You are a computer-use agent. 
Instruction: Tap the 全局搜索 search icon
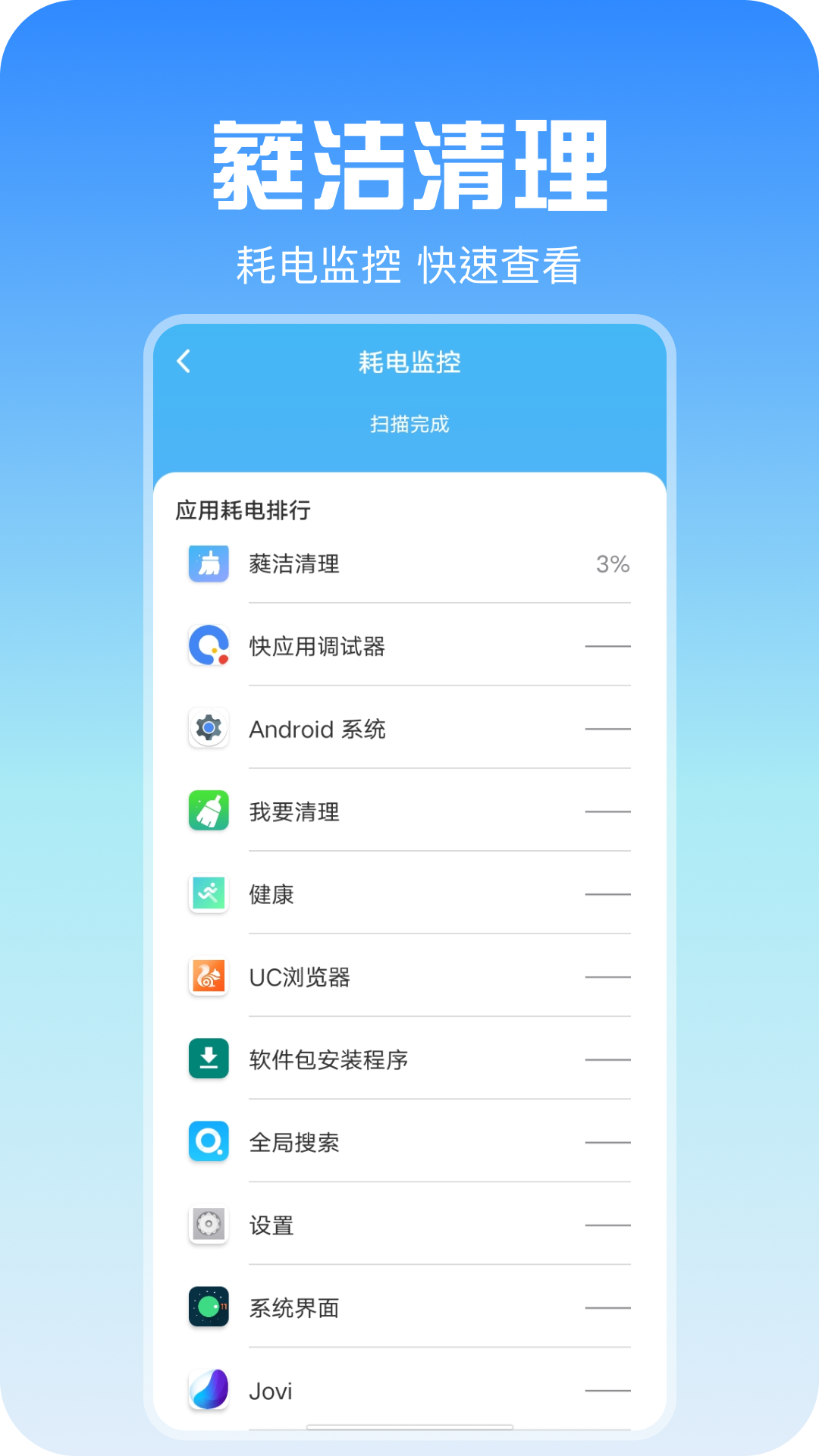click(208, 1143)
